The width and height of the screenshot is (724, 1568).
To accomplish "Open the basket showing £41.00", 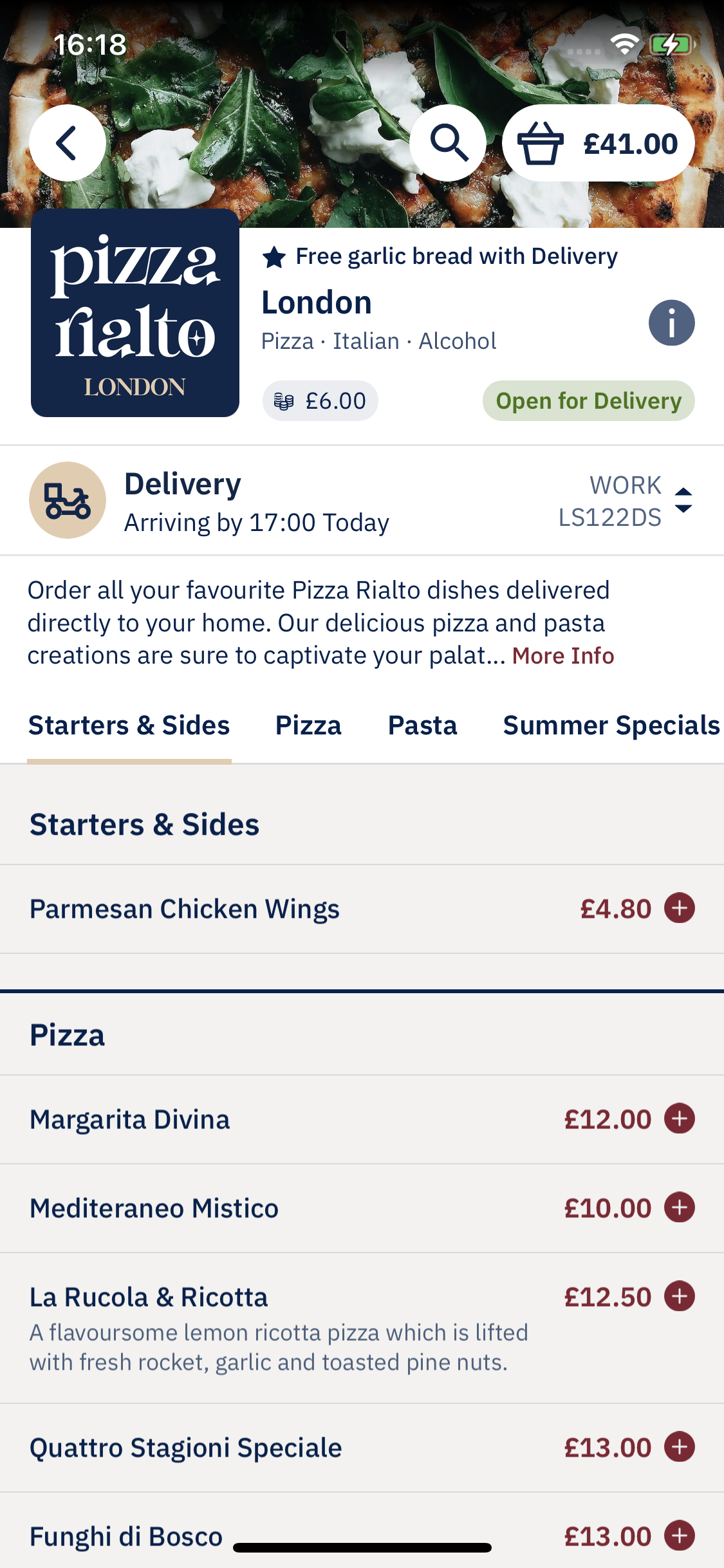I will pos(598,143).
